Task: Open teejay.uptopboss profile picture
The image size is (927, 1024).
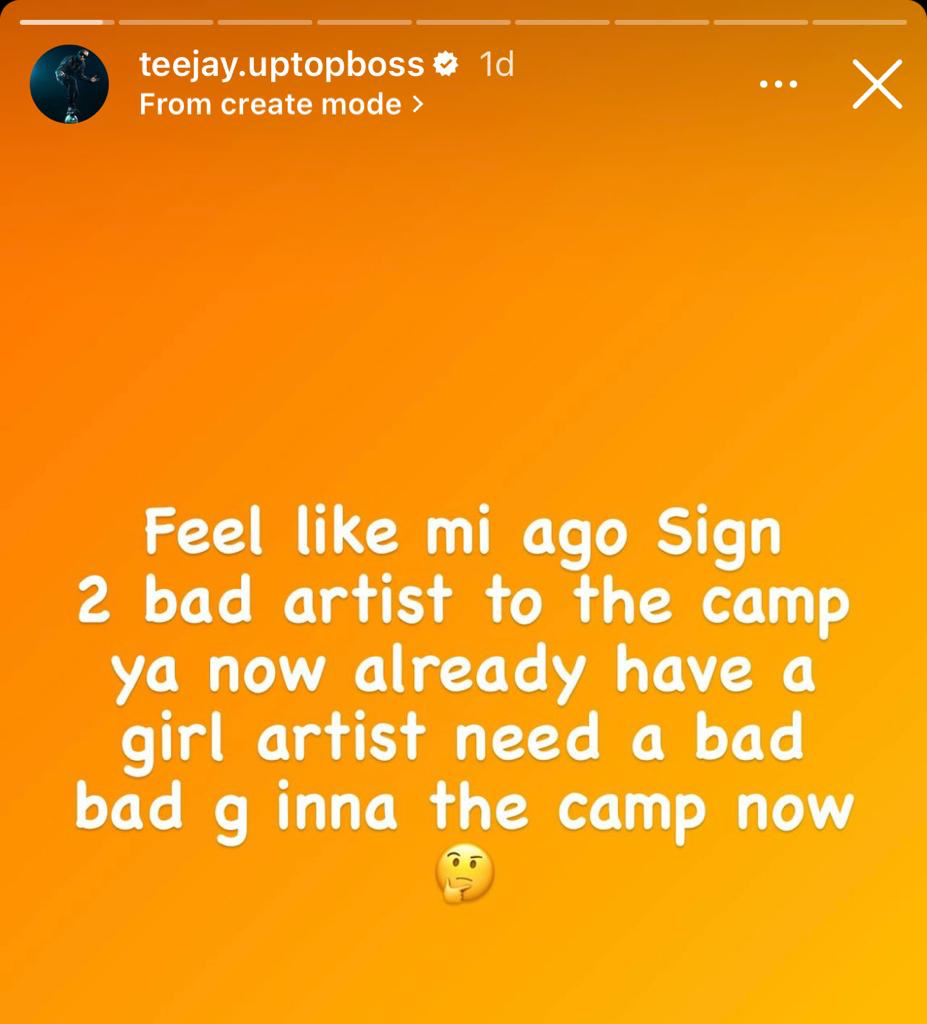Action: 69,84
